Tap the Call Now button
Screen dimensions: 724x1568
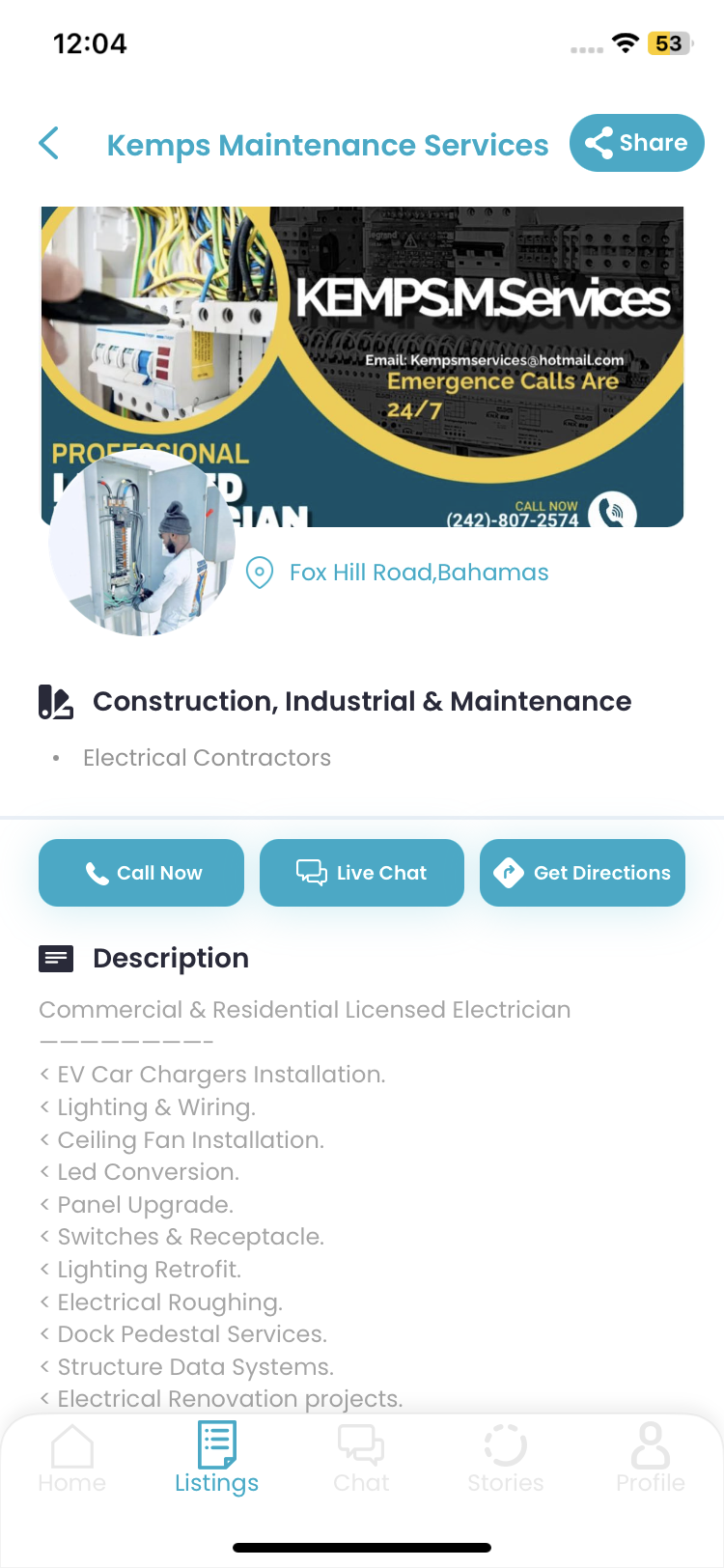click(x=141, y=873)
